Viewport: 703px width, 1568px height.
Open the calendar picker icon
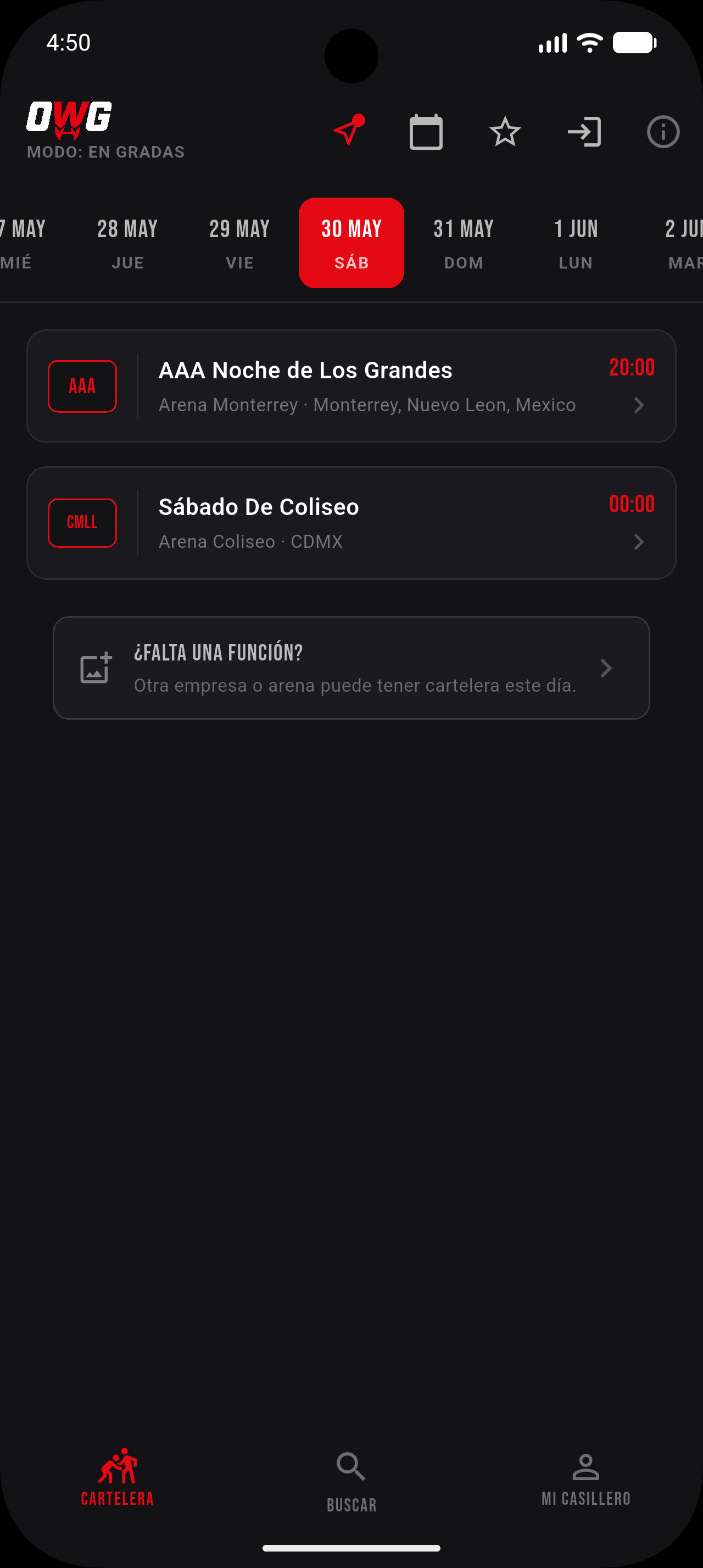(x=426, y=131)
